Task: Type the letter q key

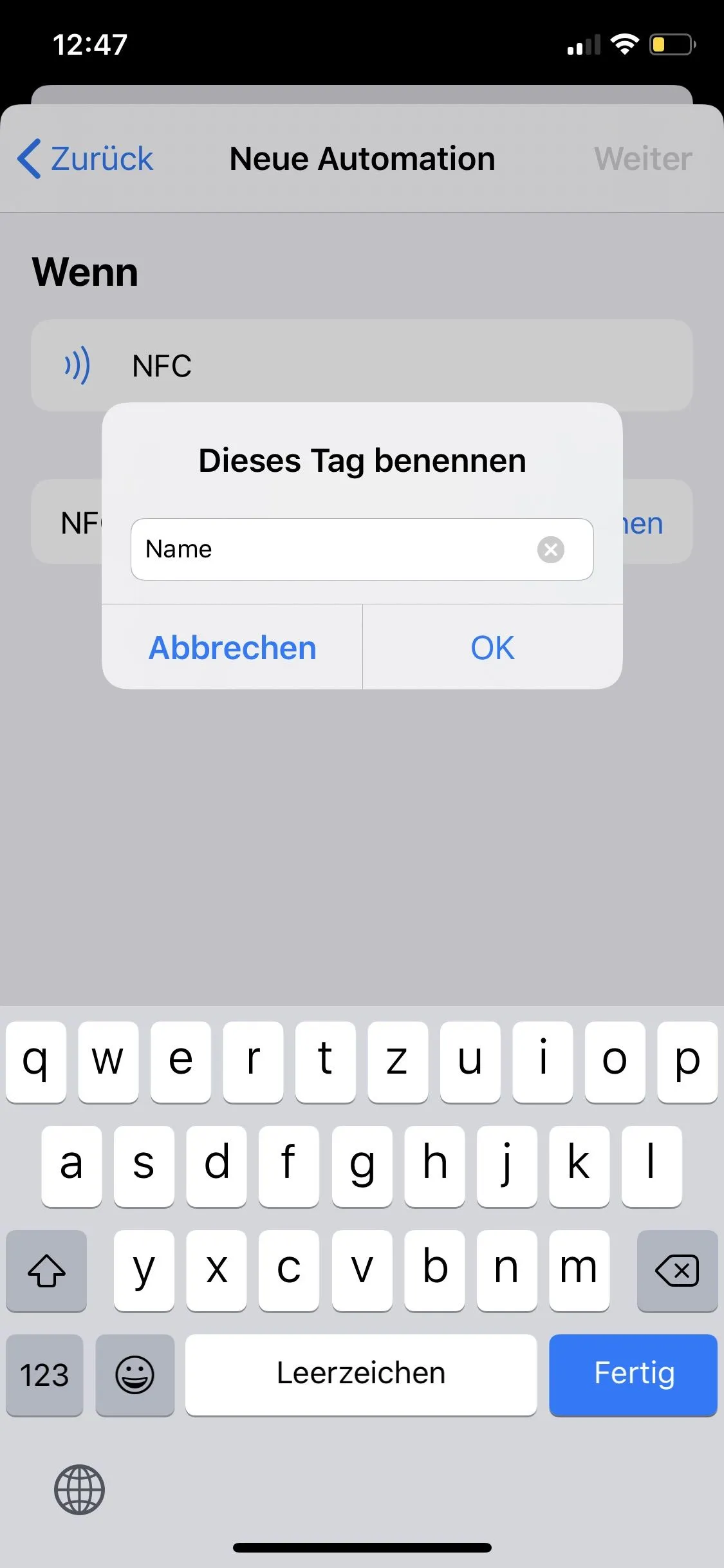Action: (x=36, y=1061)
